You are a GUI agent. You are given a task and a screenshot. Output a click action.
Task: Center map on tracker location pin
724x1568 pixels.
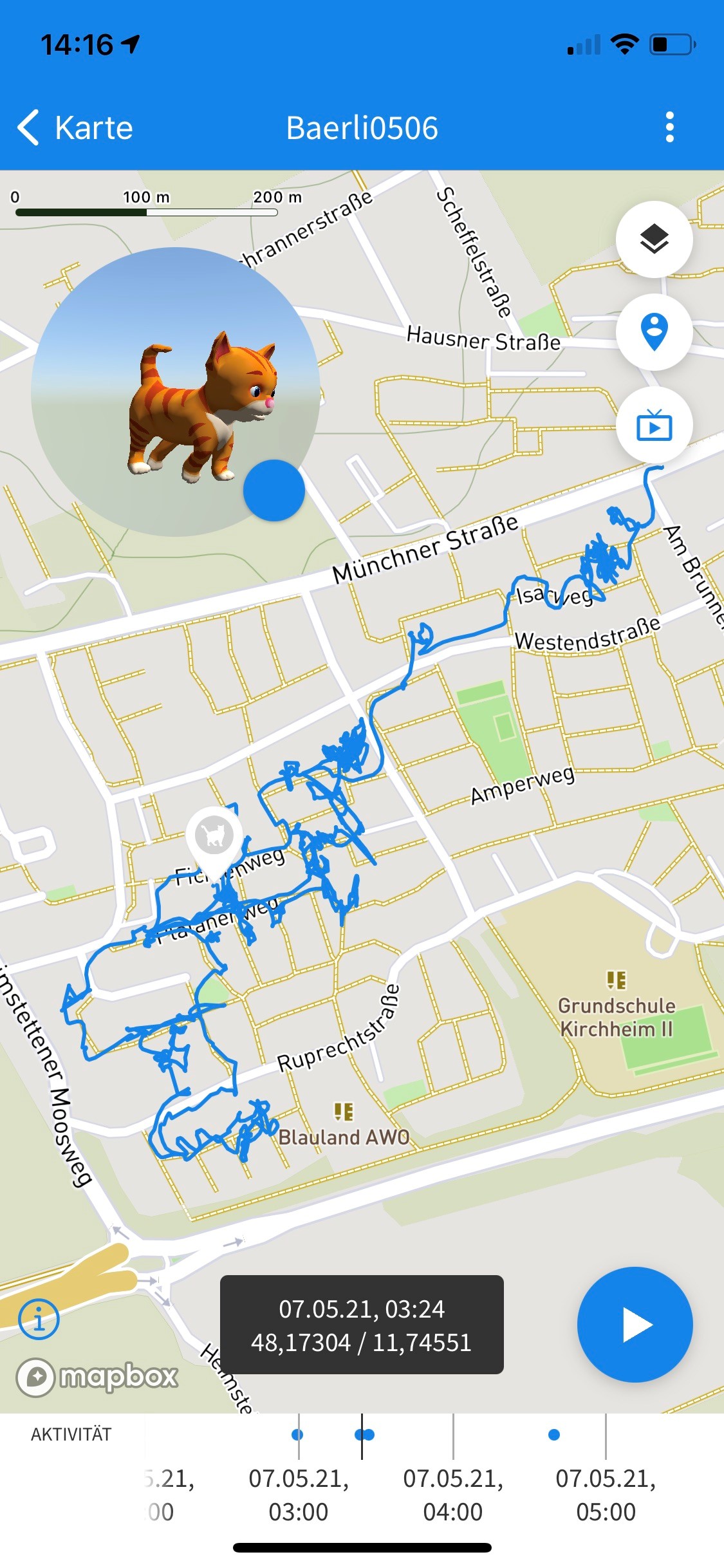pyautogui.click(x=654, y=332)
